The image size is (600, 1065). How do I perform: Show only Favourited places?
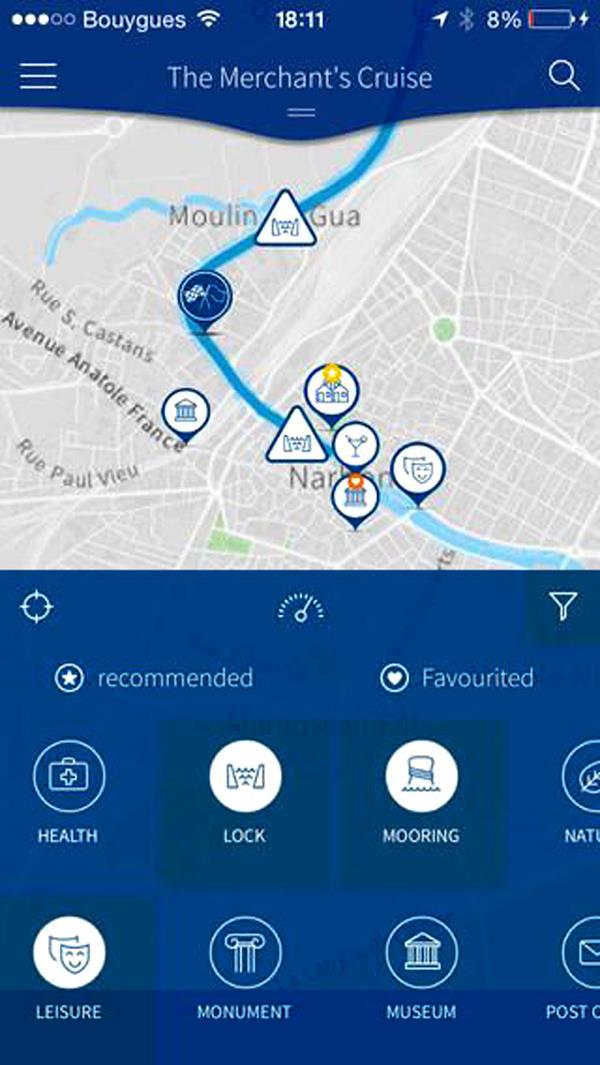[457, 678]
